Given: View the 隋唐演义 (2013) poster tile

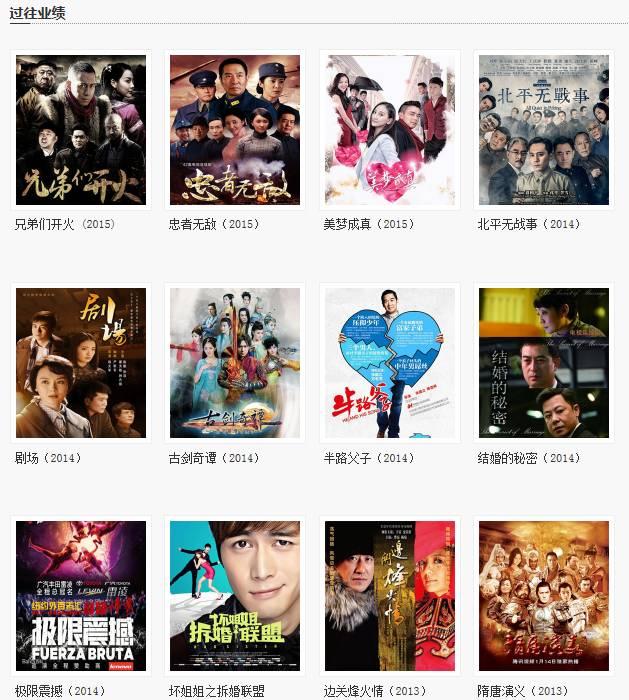Looking at the screenshot, I should pyautogui.click(x=543, y=596).
